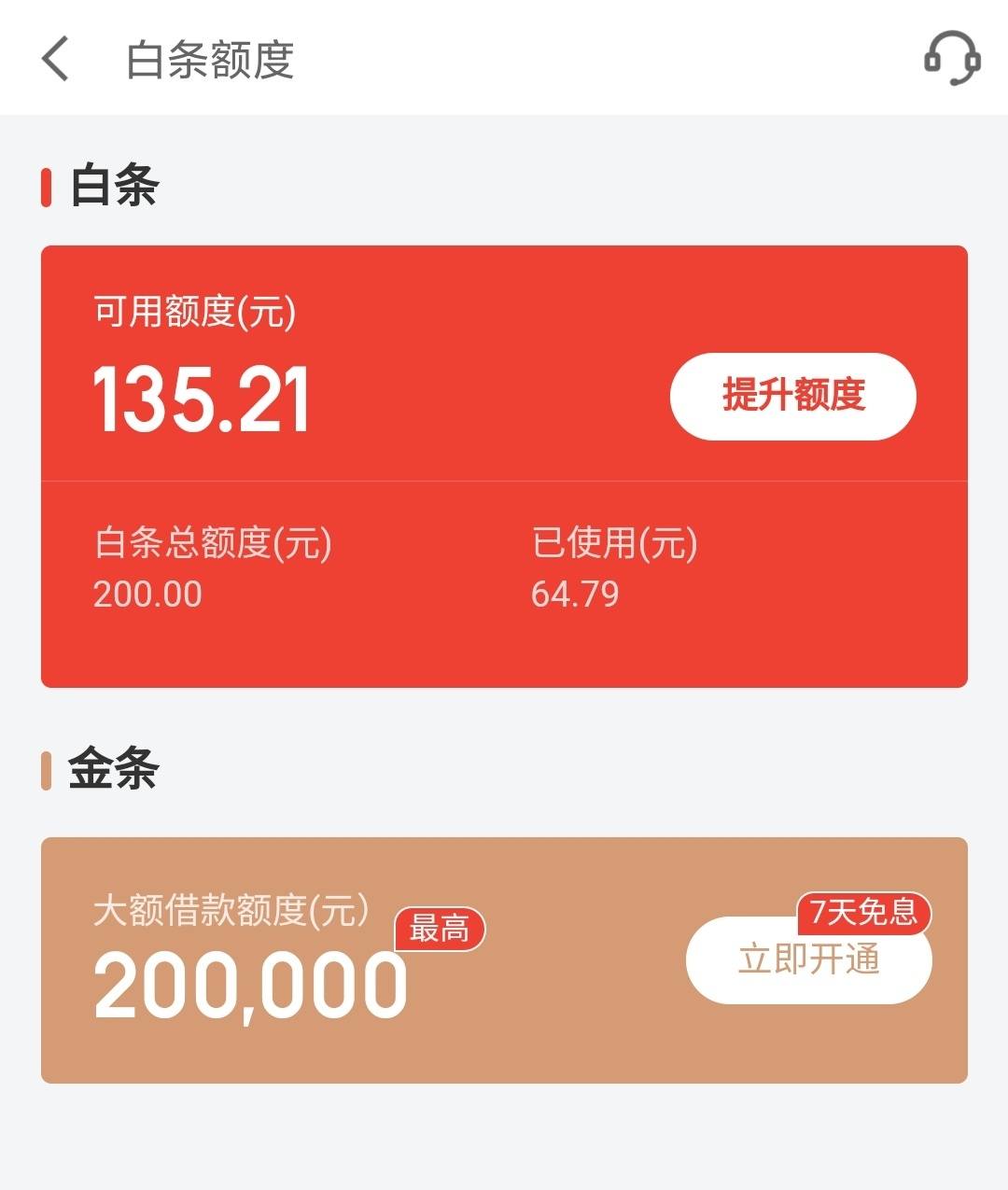The image size is (1008, 1190).
Task: Tap the 最高 badge label
Action: point(439,929)
